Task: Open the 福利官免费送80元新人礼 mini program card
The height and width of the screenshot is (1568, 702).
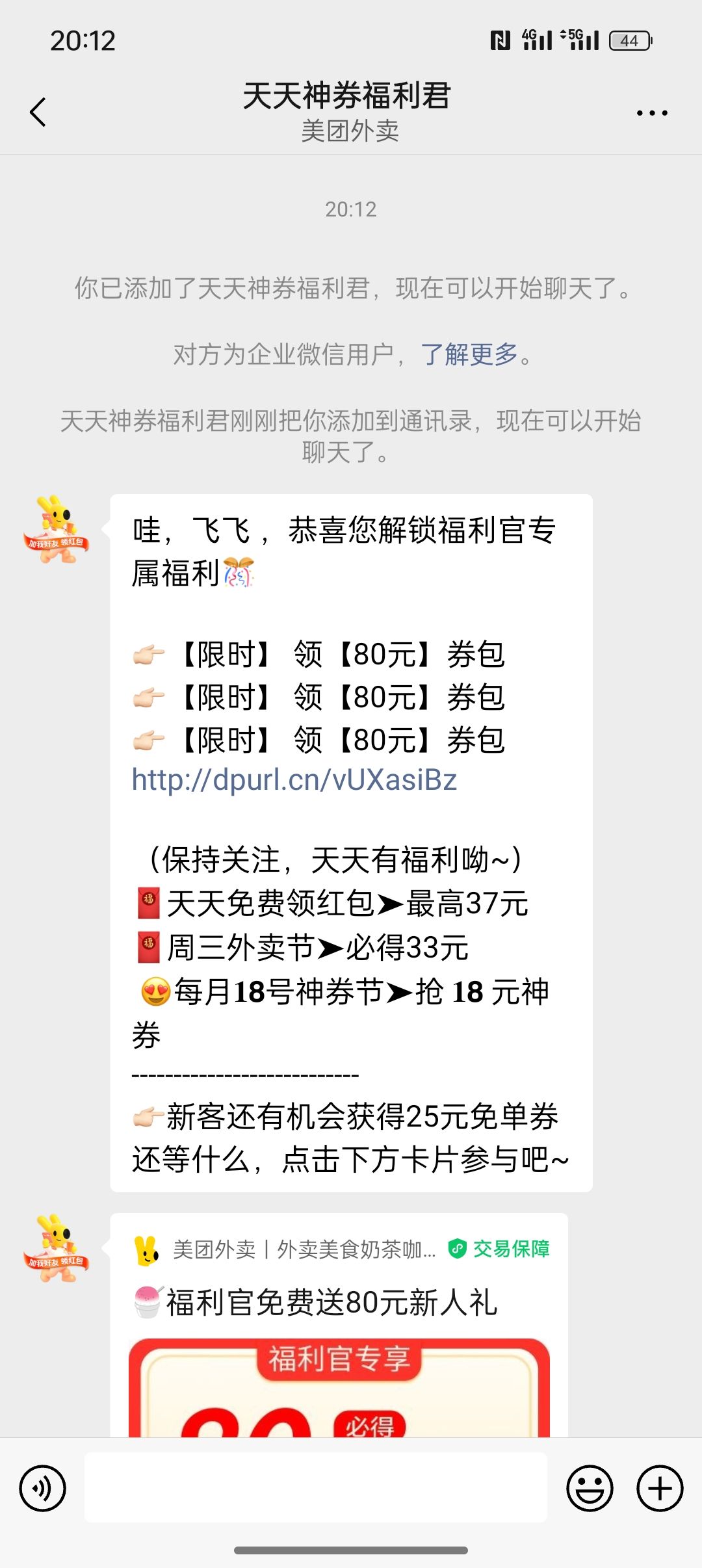Action: 338,1326
